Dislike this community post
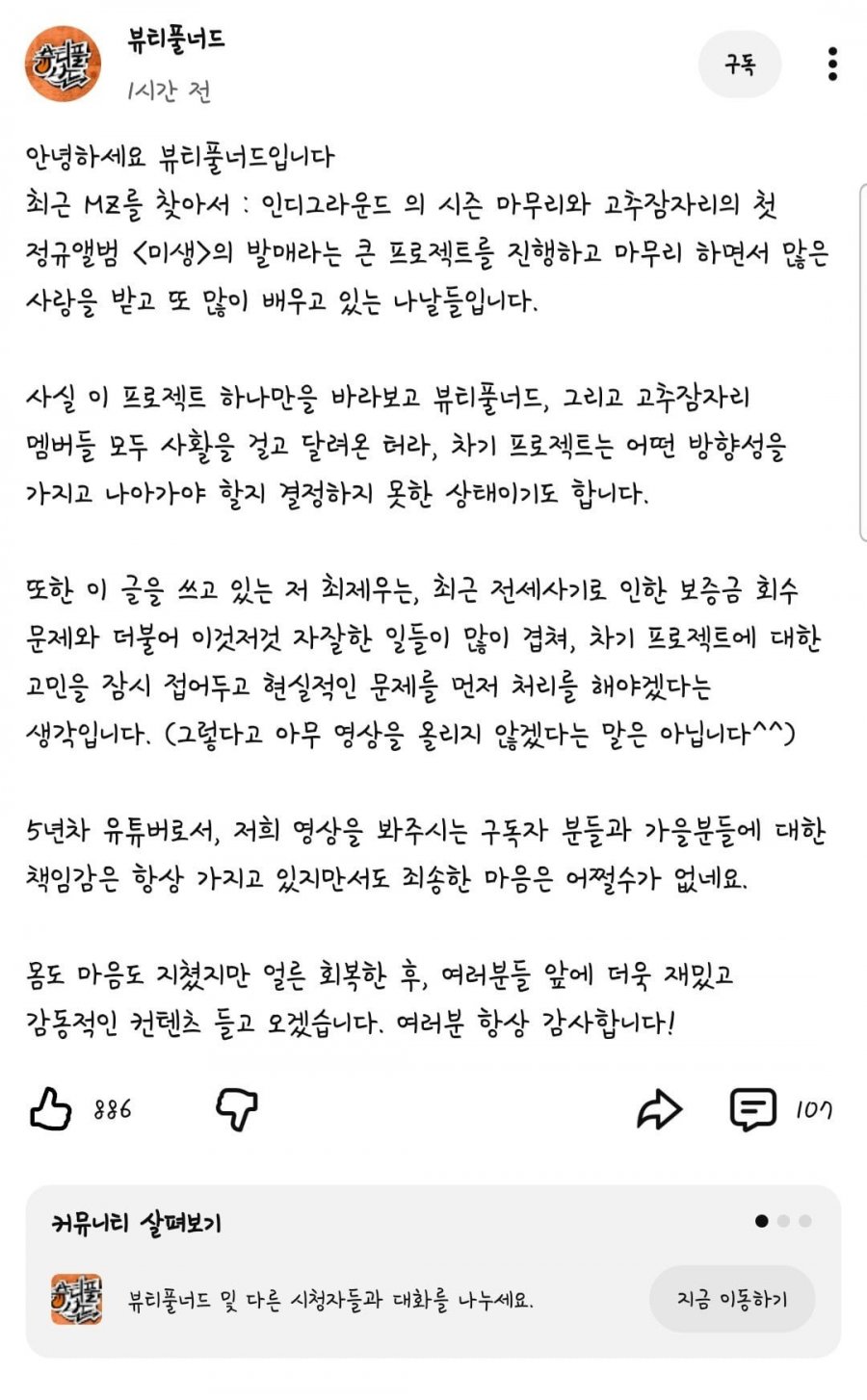This screenshot has width=867, height=1400. coord(236,1109)
